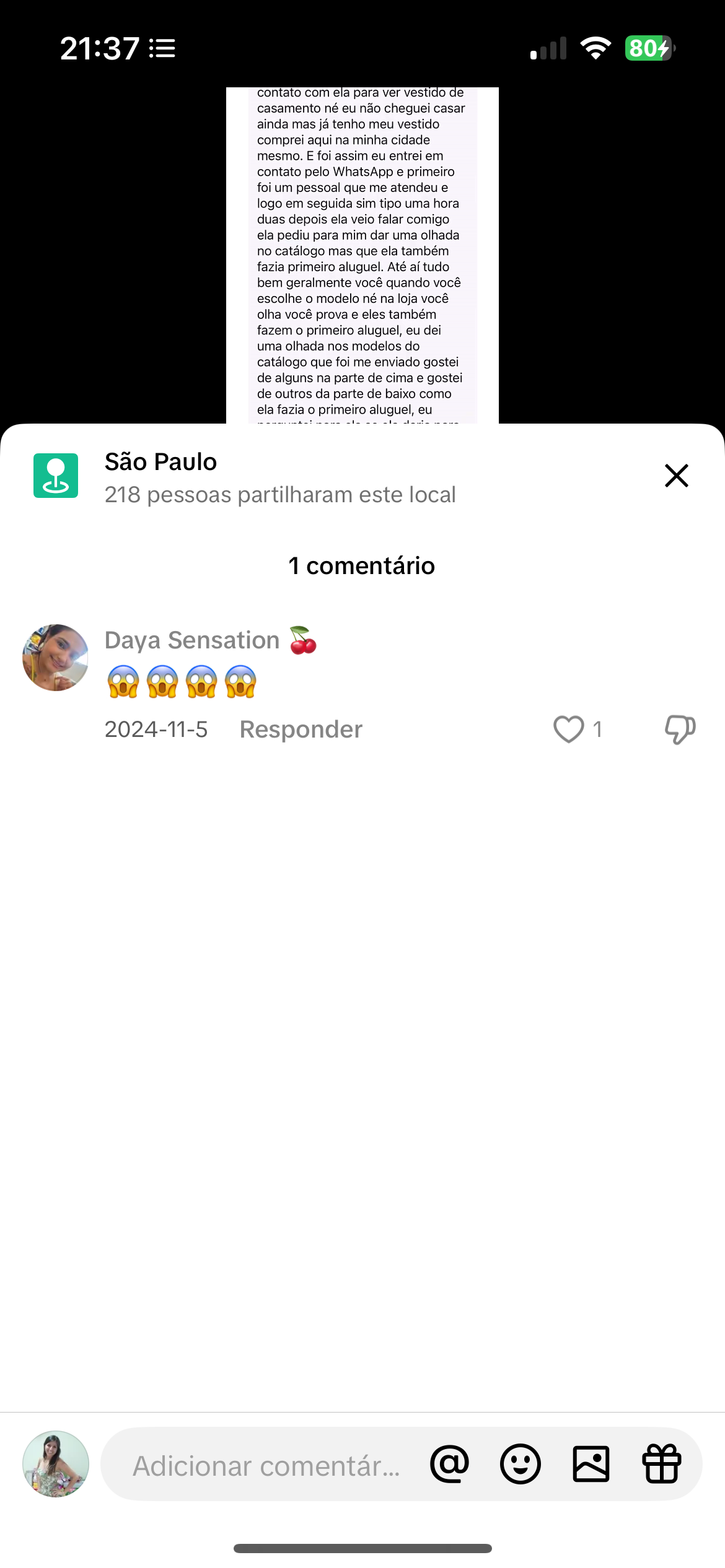The height and width of the screenshot is (1568, 725).
Task: Mention someone with the @ icon
Action: coord(450,1465)
